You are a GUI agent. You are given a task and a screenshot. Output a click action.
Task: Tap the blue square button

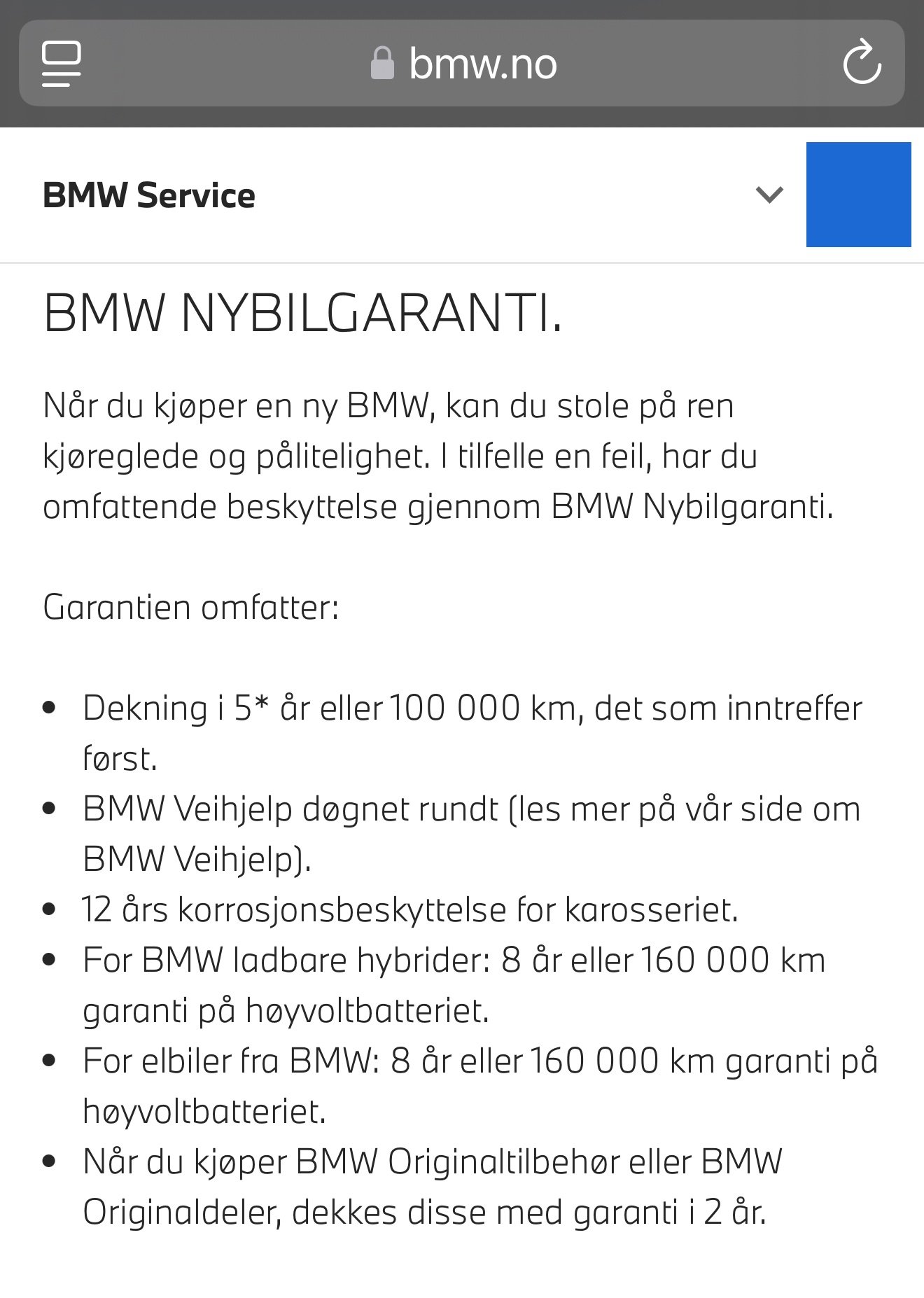pos(858,195)
